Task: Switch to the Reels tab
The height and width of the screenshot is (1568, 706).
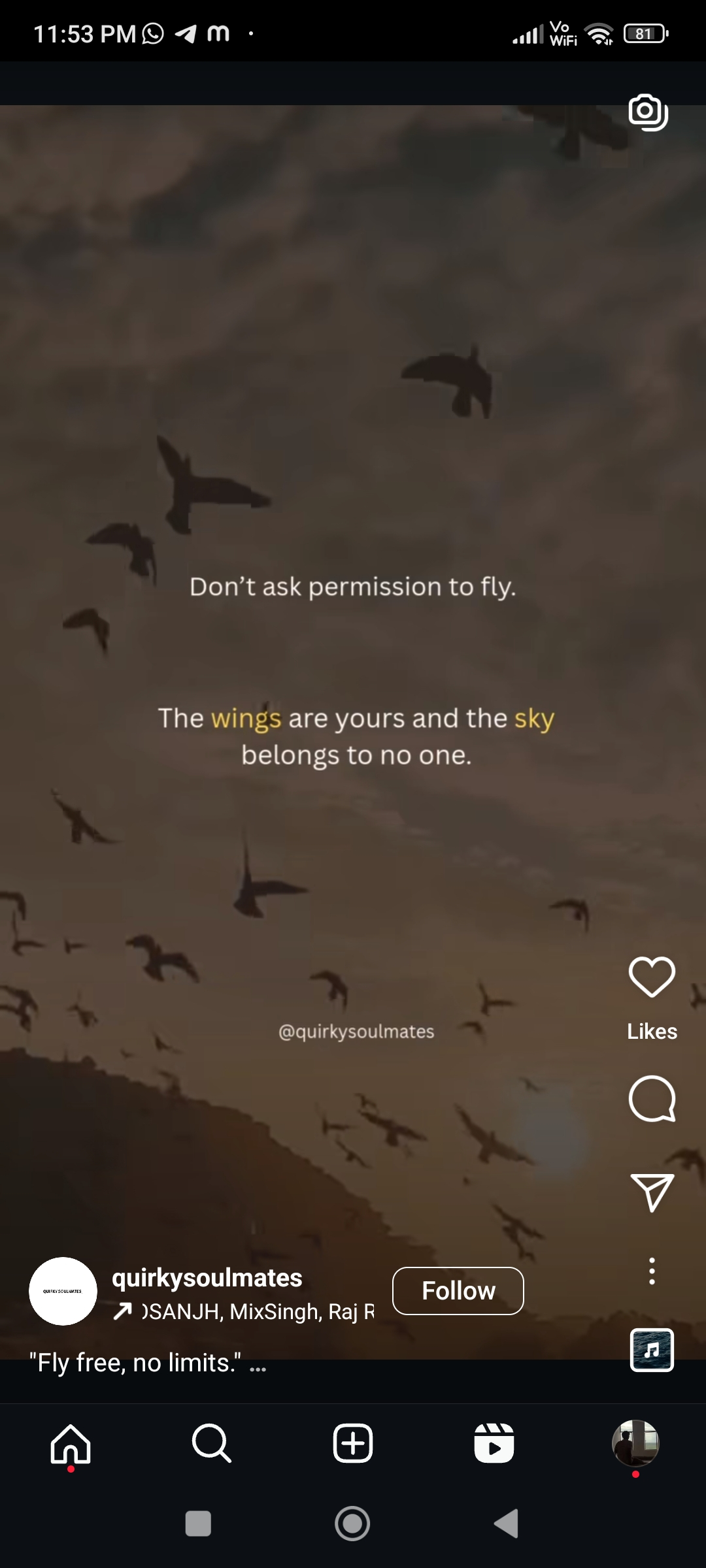Action: point(494,1445)
